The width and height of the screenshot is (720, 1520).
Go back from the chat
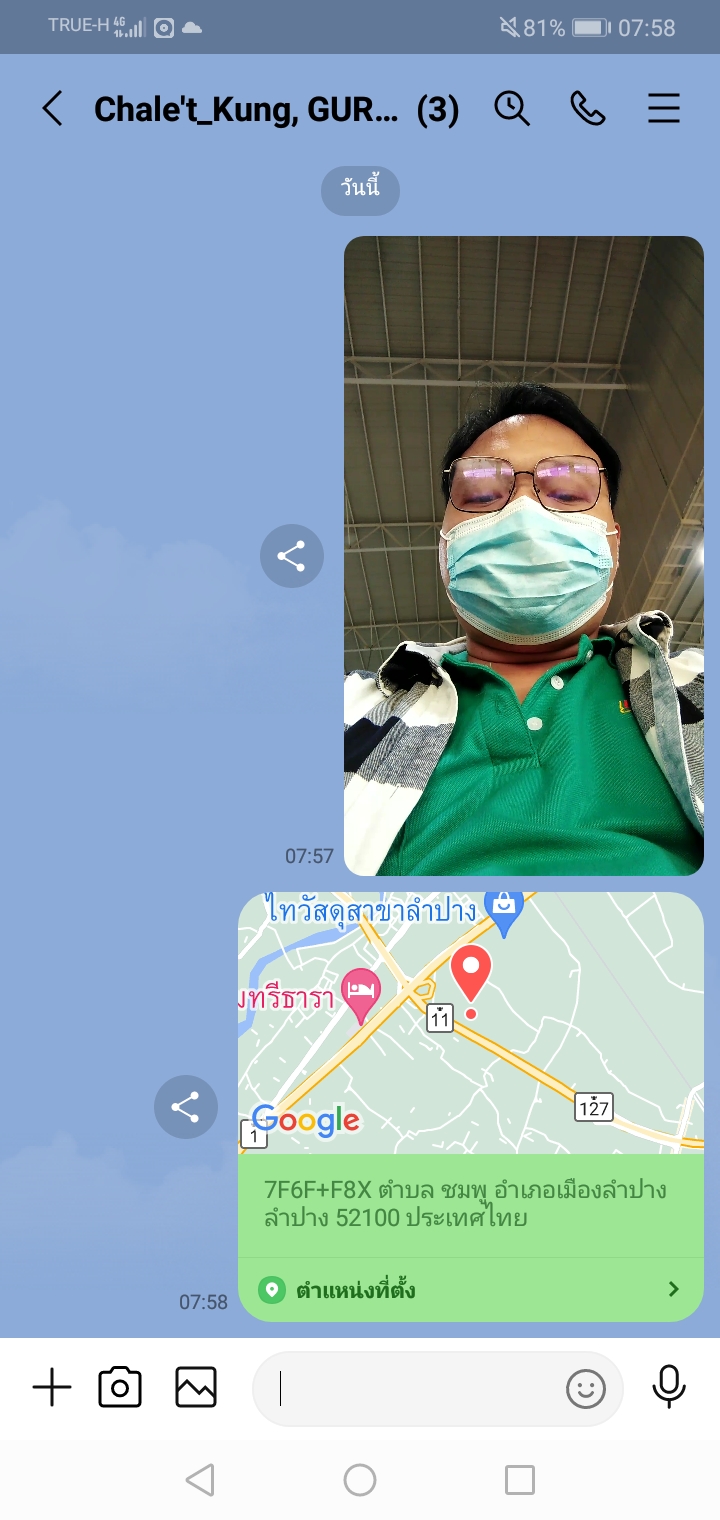[52, 109]
